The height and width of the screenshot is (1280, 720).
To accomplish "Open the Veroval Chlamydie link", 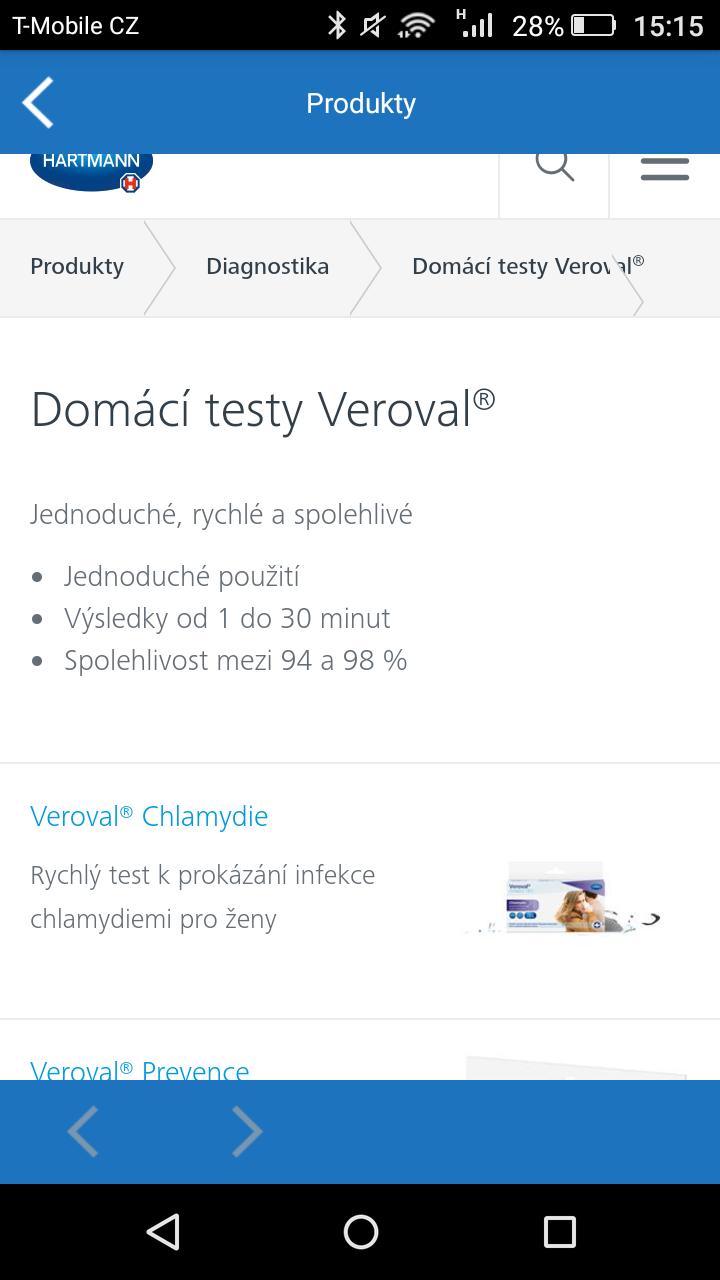I will click(149, 816).
